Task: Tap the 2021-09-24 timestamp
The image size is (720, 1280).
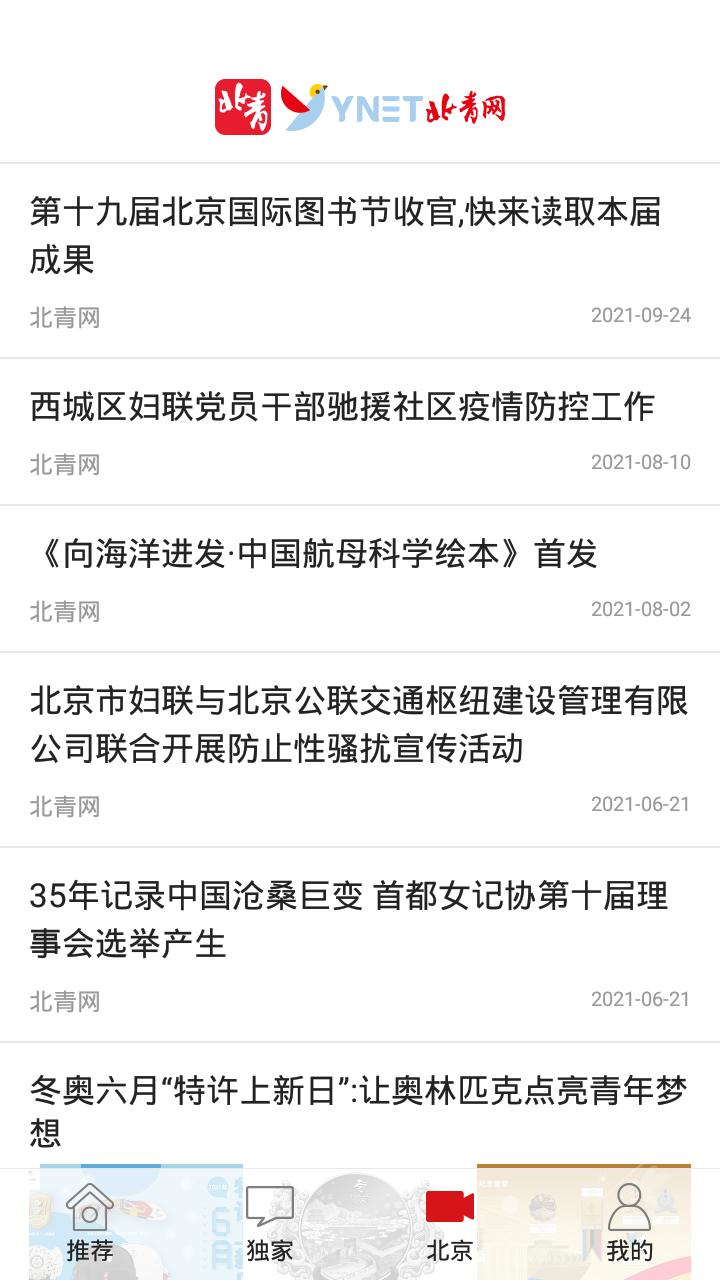Action: (x=641, y=316)
